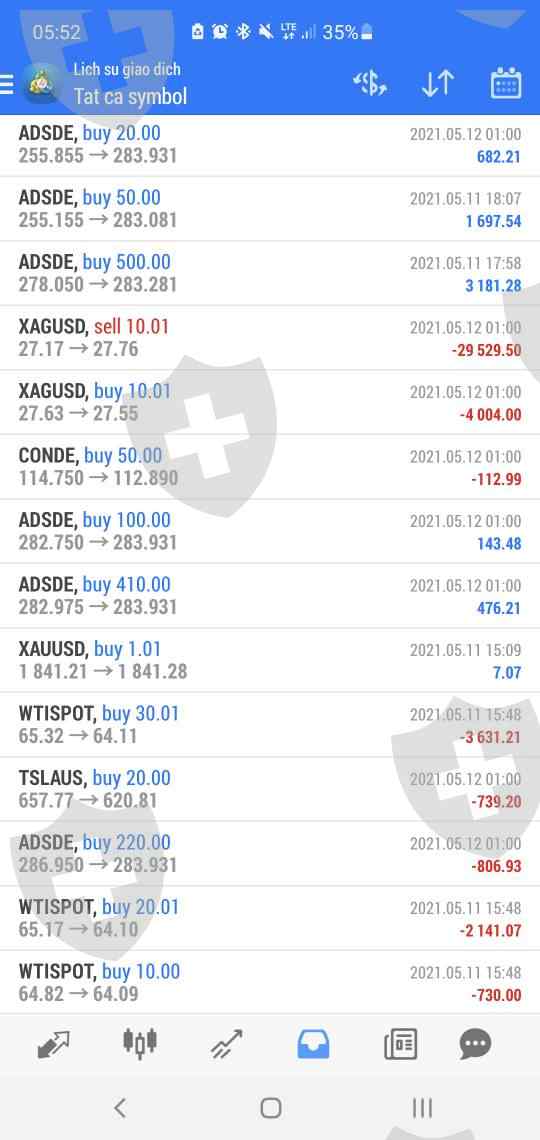Open the ADSDE buy 220.00 trade
Image resolution: width=540 pixels, height=1140 pixels.
tap(270, 854)
